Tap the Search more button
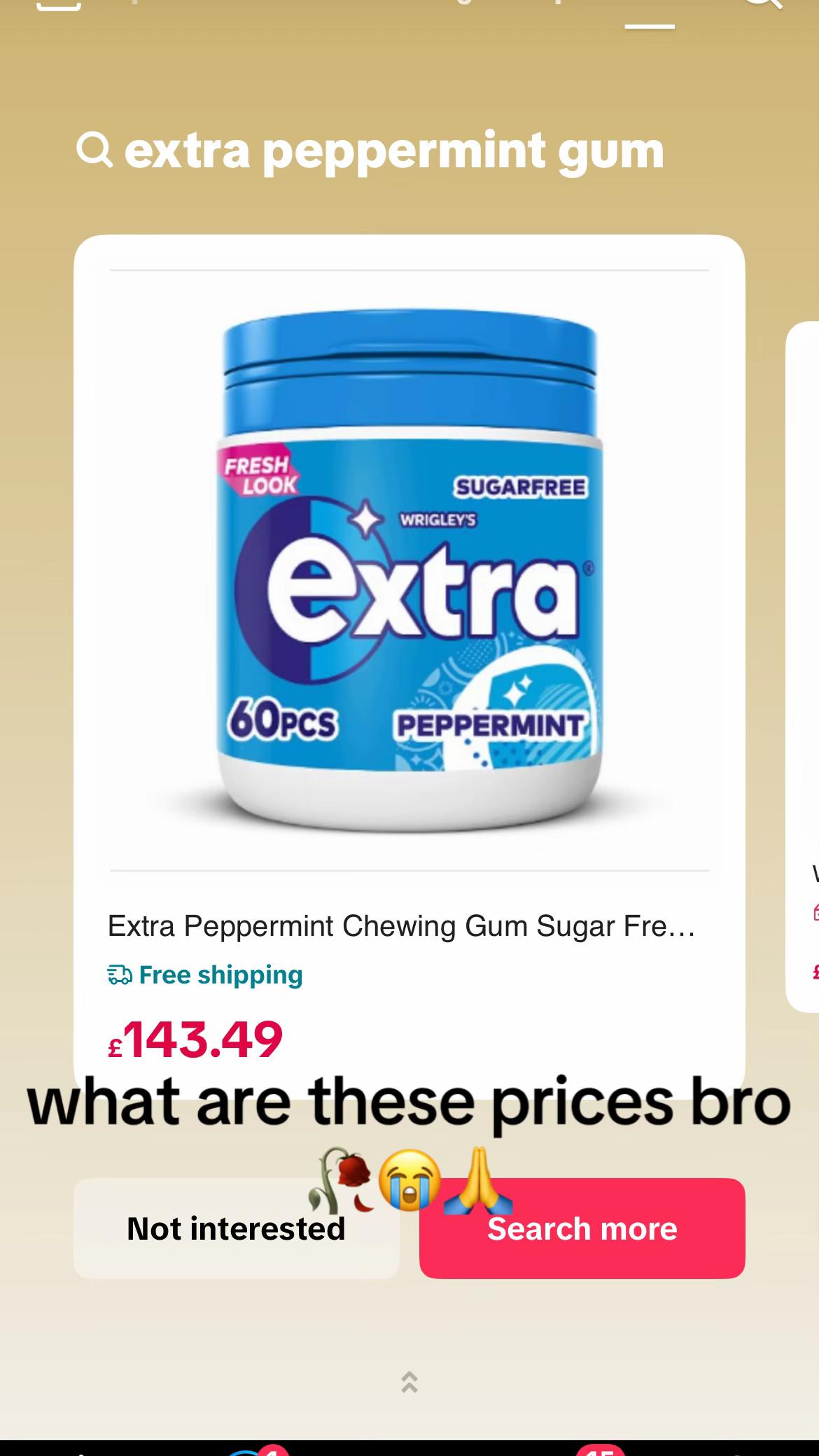819x1456 pixels. pyautogui.click(x=582, y=1228)
